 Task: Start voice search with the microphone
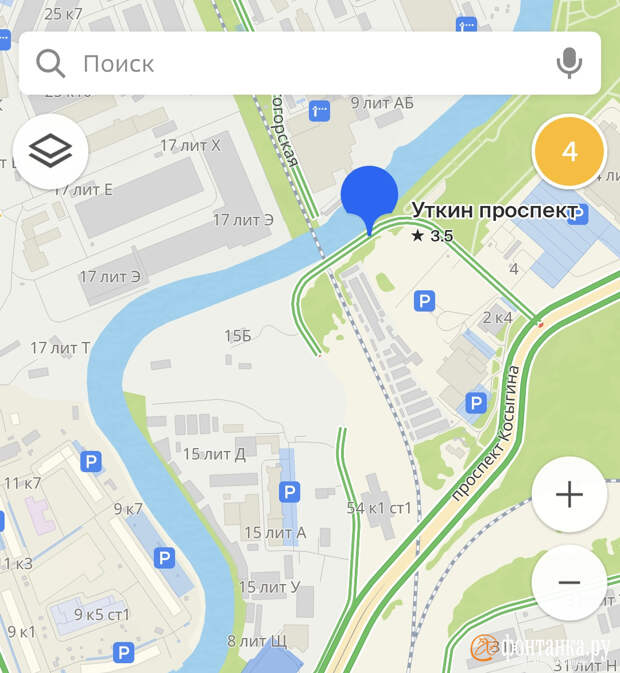pos(569,64)
